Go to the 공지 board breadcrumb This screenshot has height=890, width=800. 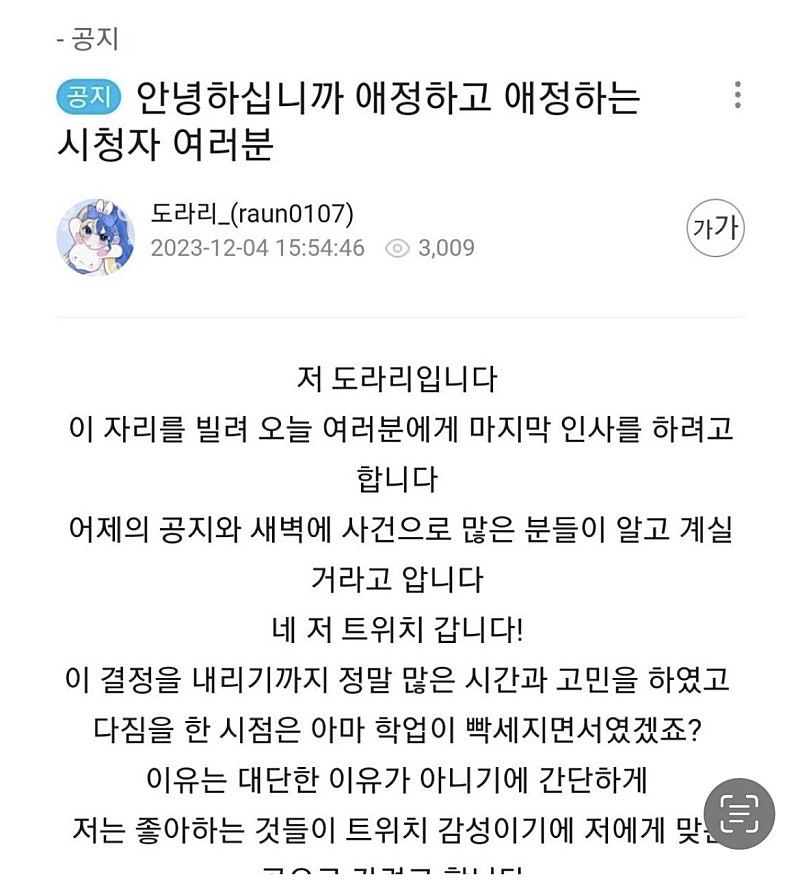(94, 39)
